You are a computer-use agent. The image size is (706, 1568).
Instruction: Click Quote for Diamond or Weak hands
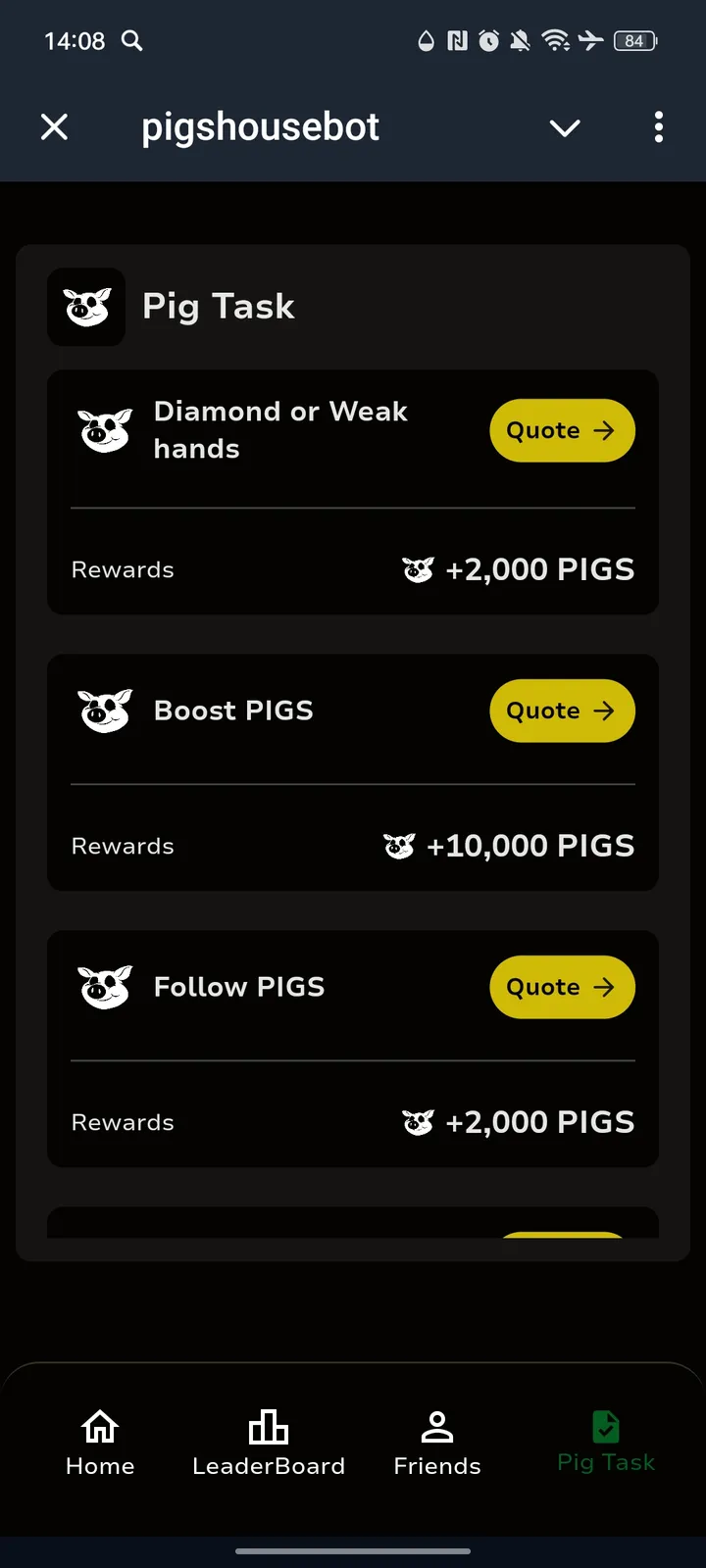click(x=562, y=429)
